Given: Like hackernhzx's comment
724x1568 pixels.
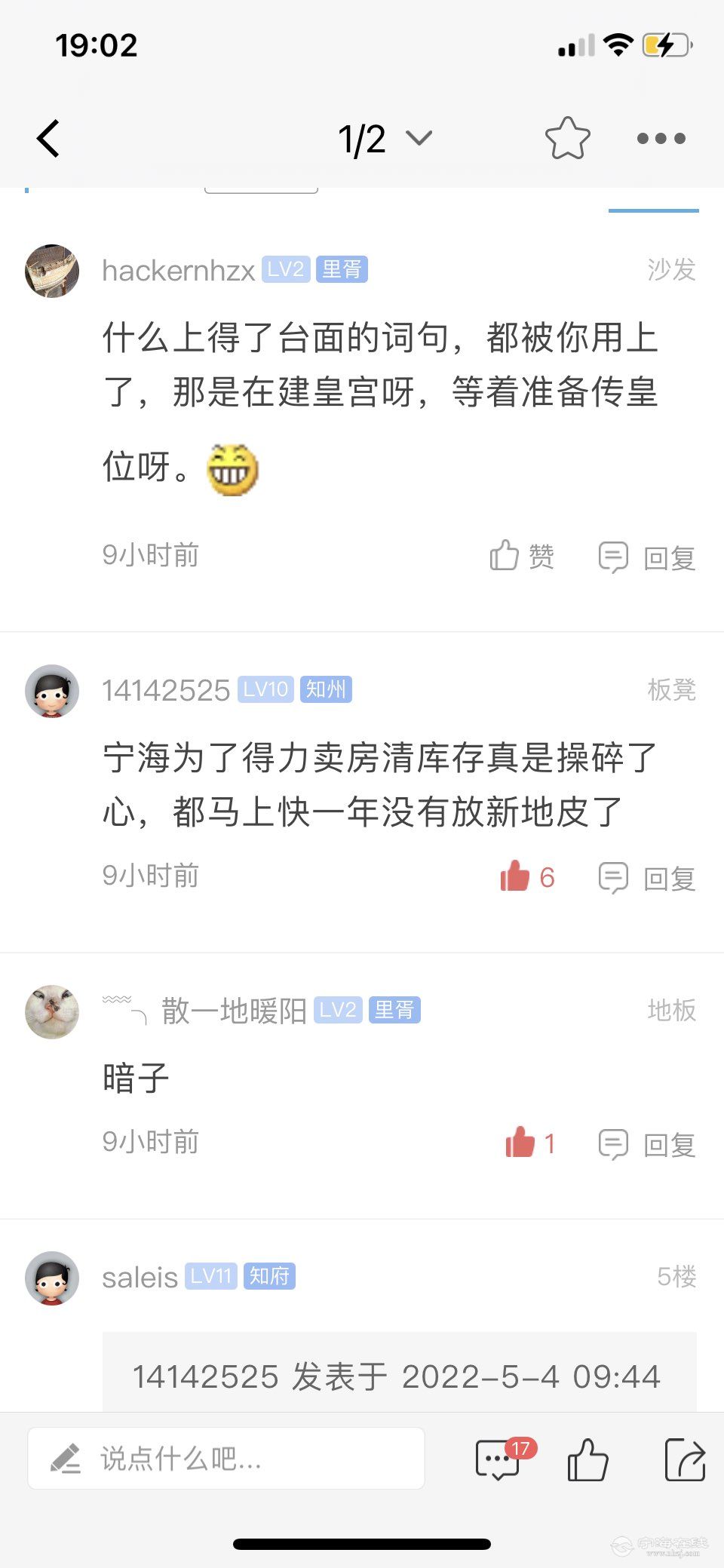Looking at the screenshot, I should 521,557.
